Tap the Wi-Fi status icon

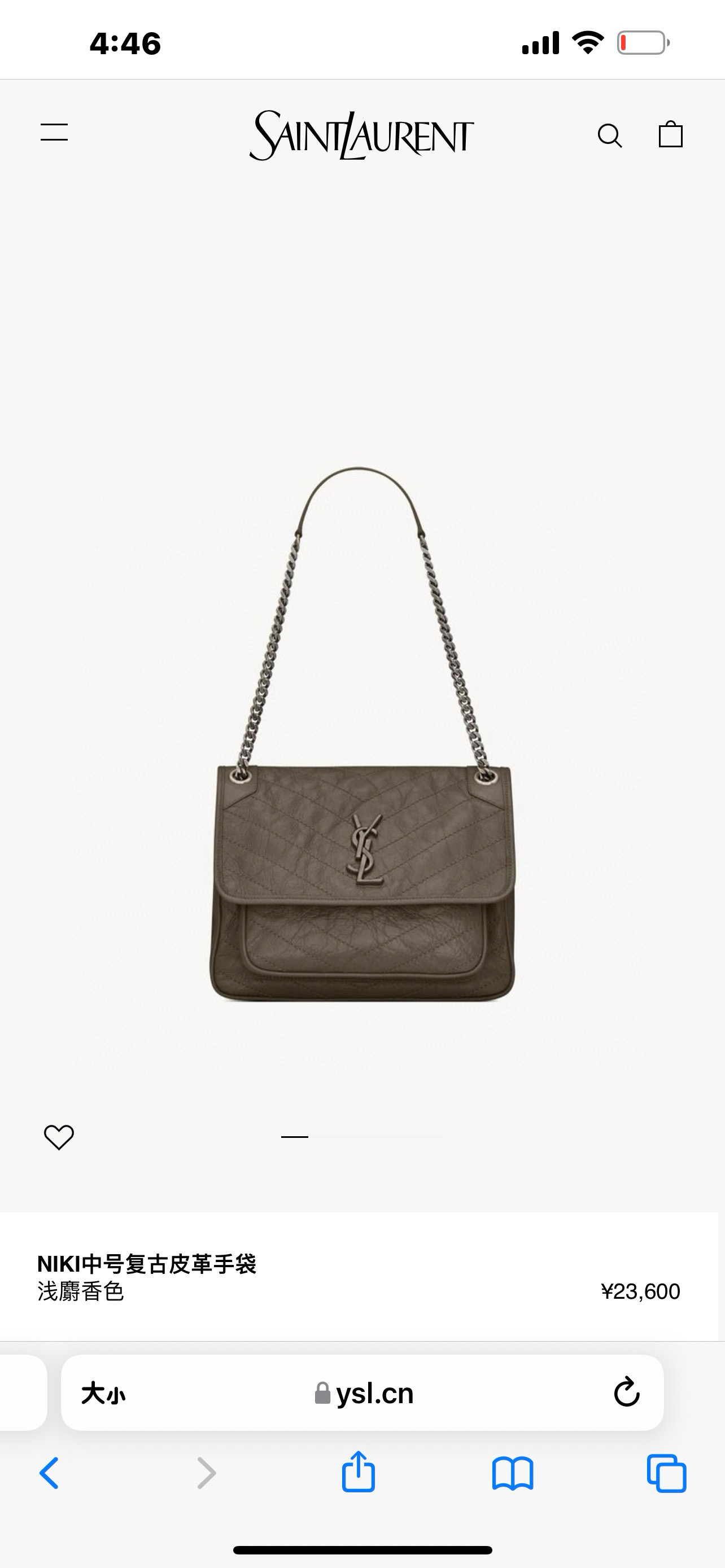(587, 41)
